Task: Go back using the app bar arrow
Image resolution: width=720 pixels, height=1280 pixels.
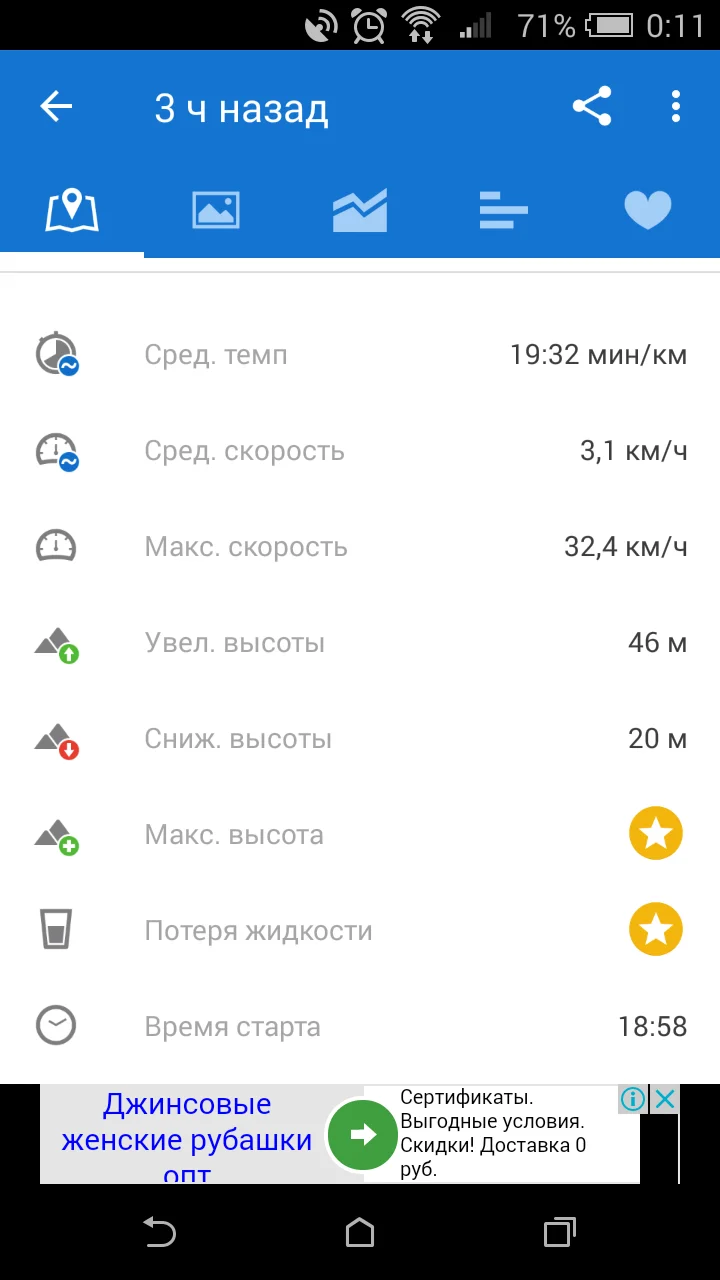Action: coord(57,107)
